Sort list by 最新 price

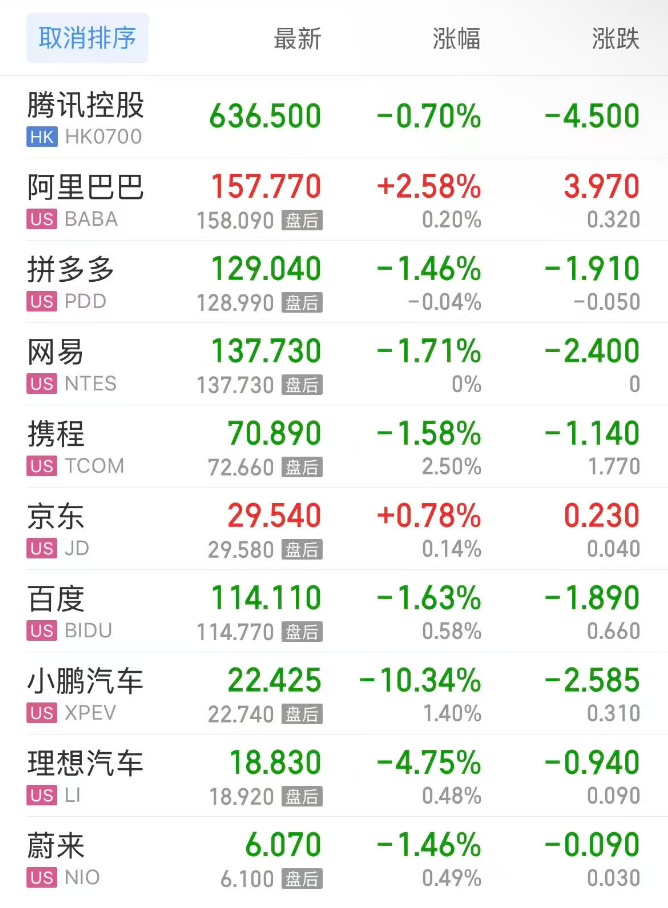click(x=297, y=39)
